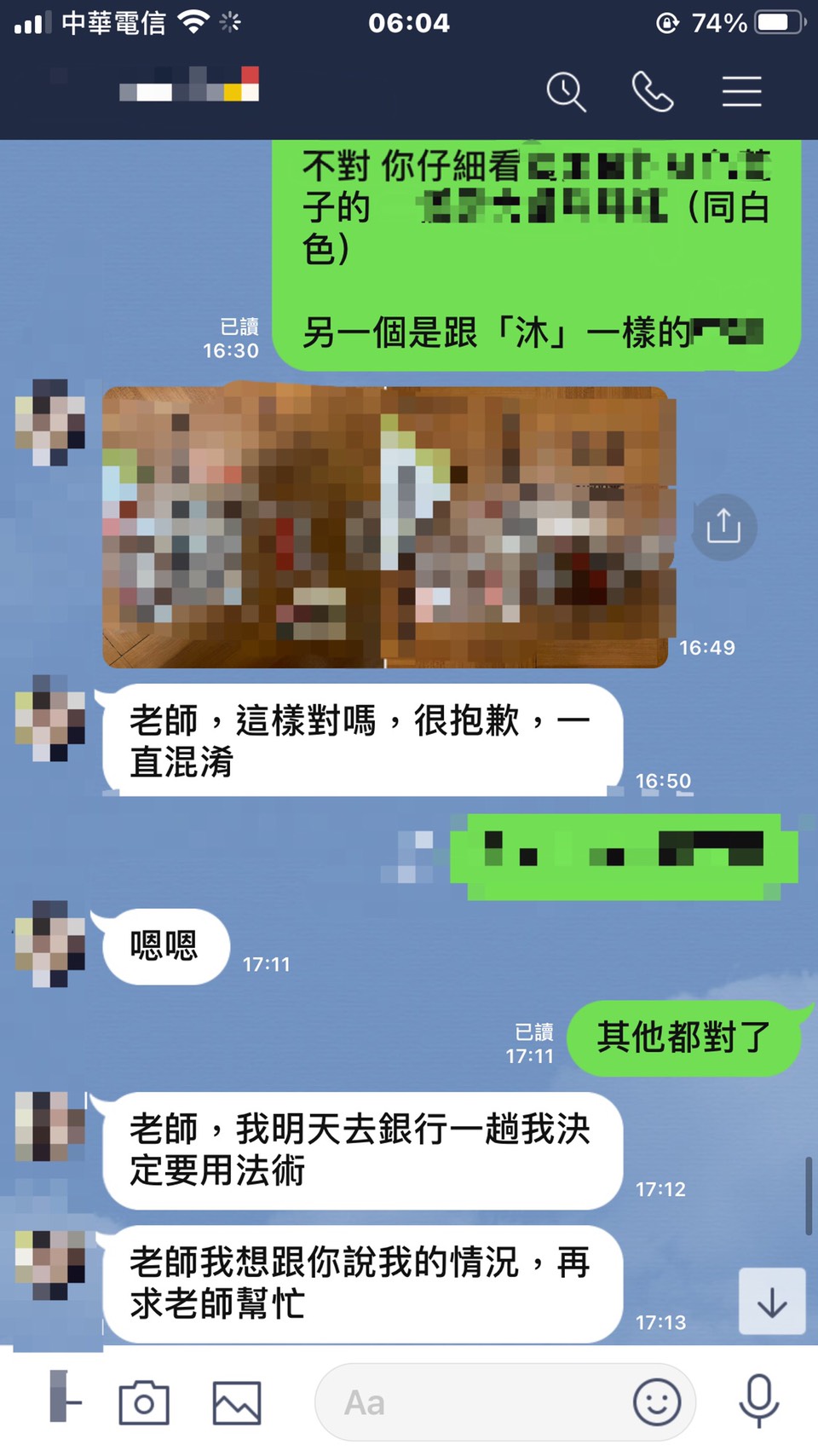Open the sender's avatar beside 嗯嗯
818x1456 pixels.
coord(50,944)
